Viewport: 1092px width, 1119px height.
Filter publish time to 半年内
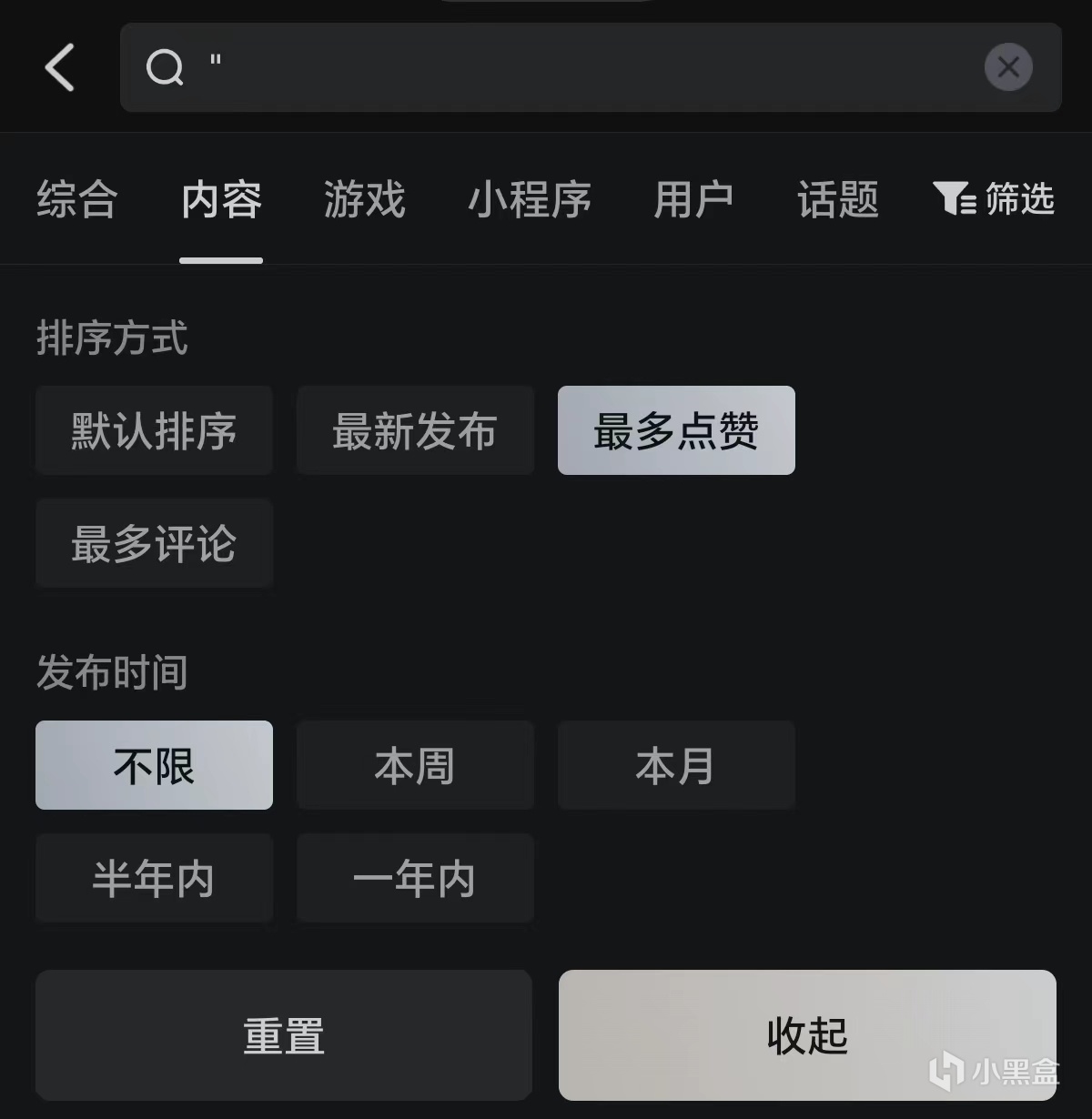[x=154, y=878]
